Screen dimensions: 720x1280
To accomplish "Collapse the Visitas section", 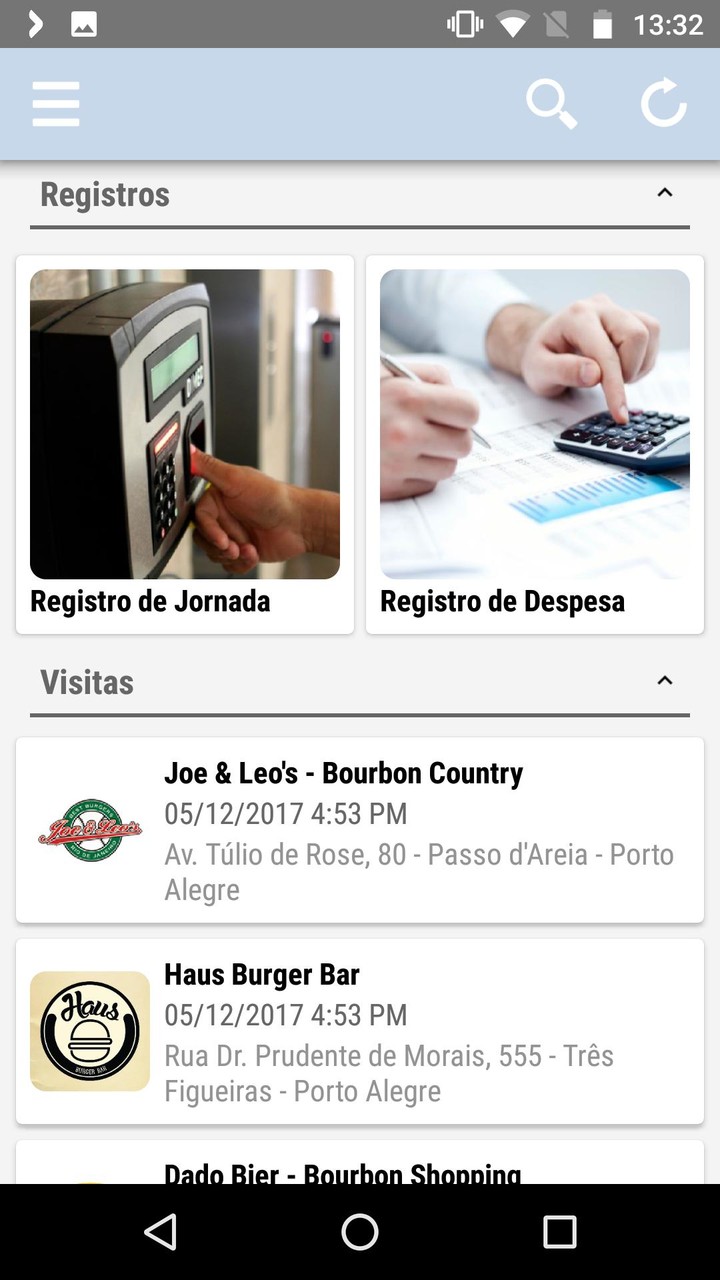I will coord(664,681).
